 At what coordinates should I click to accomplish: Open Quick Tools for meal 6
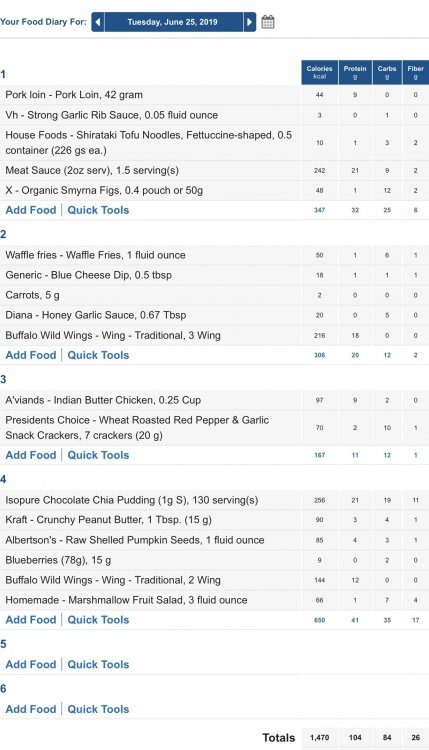pos(98,709)
